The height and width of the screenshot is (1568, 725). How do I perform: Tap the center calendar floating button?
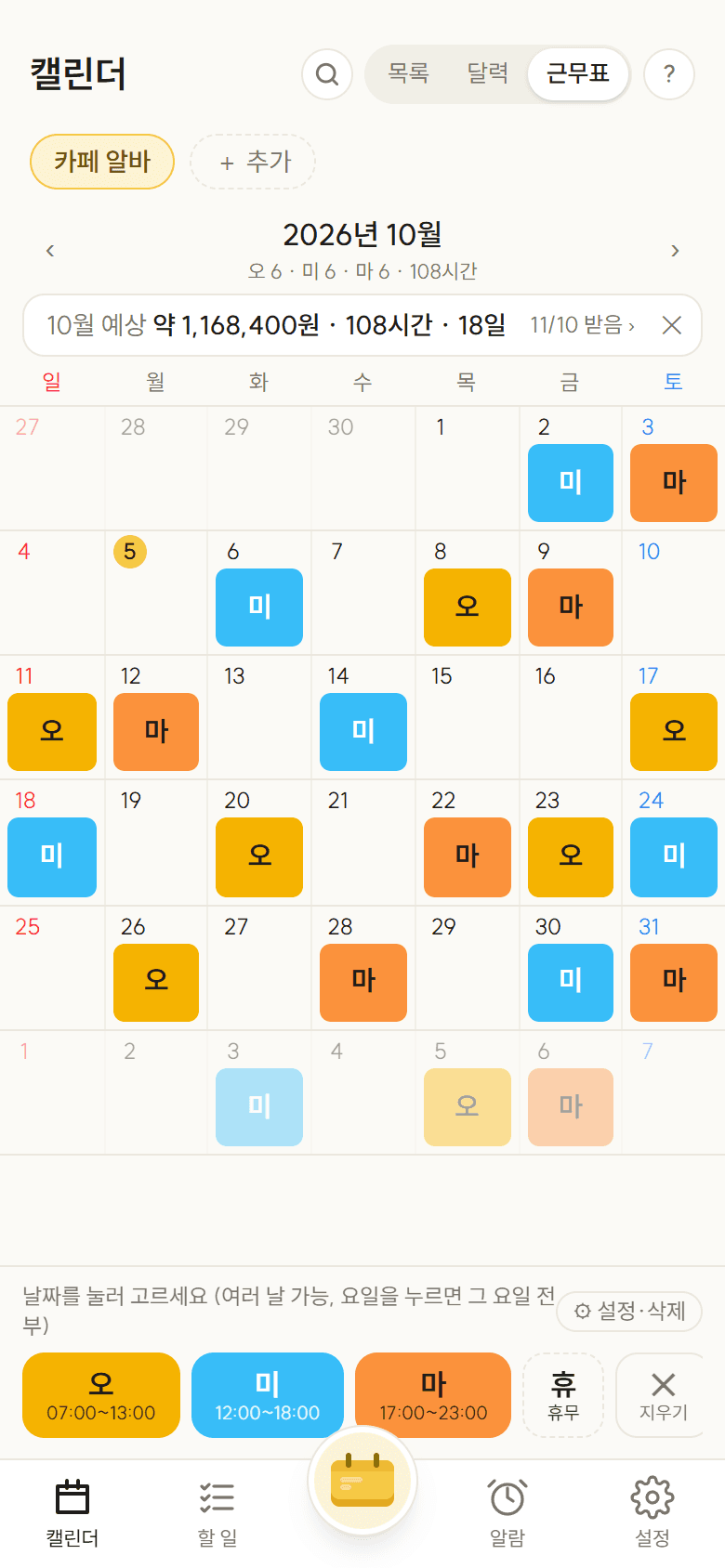coord(362,1480)
